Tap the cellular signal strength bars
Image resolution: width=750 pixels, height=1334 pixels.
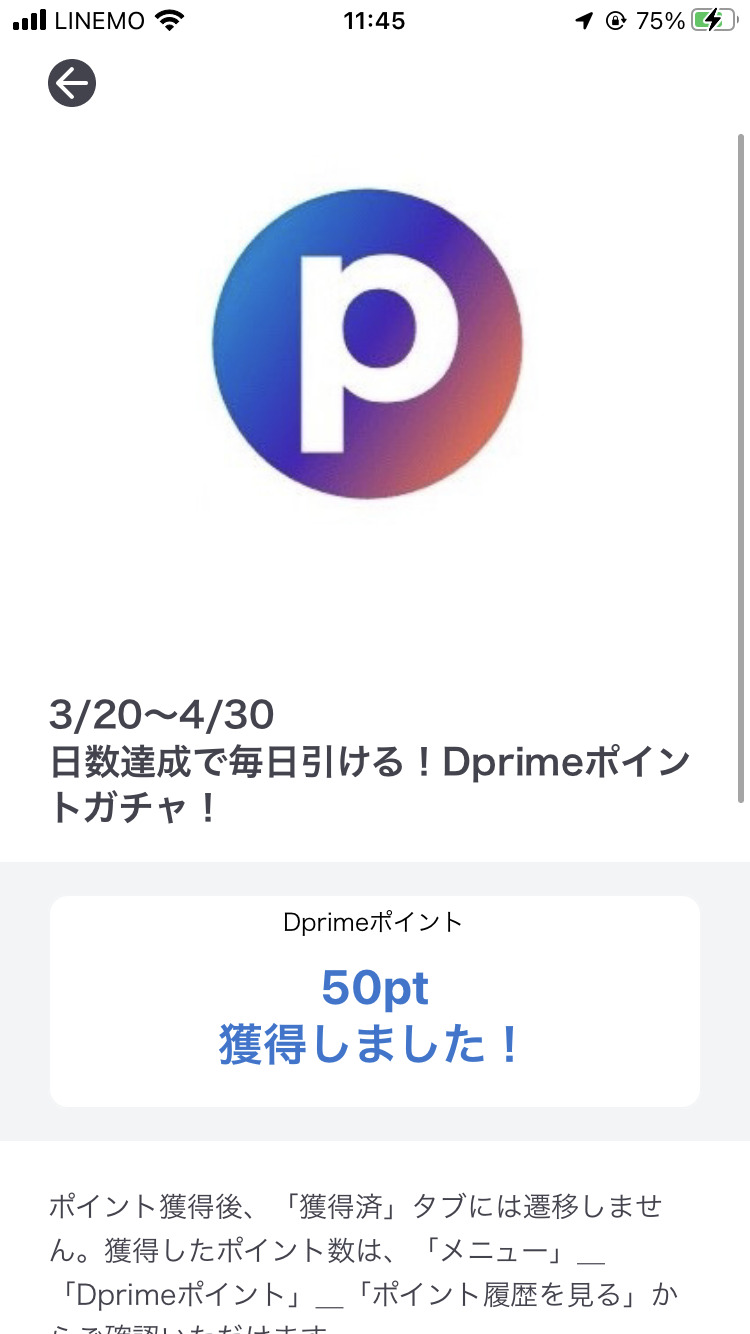click(x=30, y=18)
